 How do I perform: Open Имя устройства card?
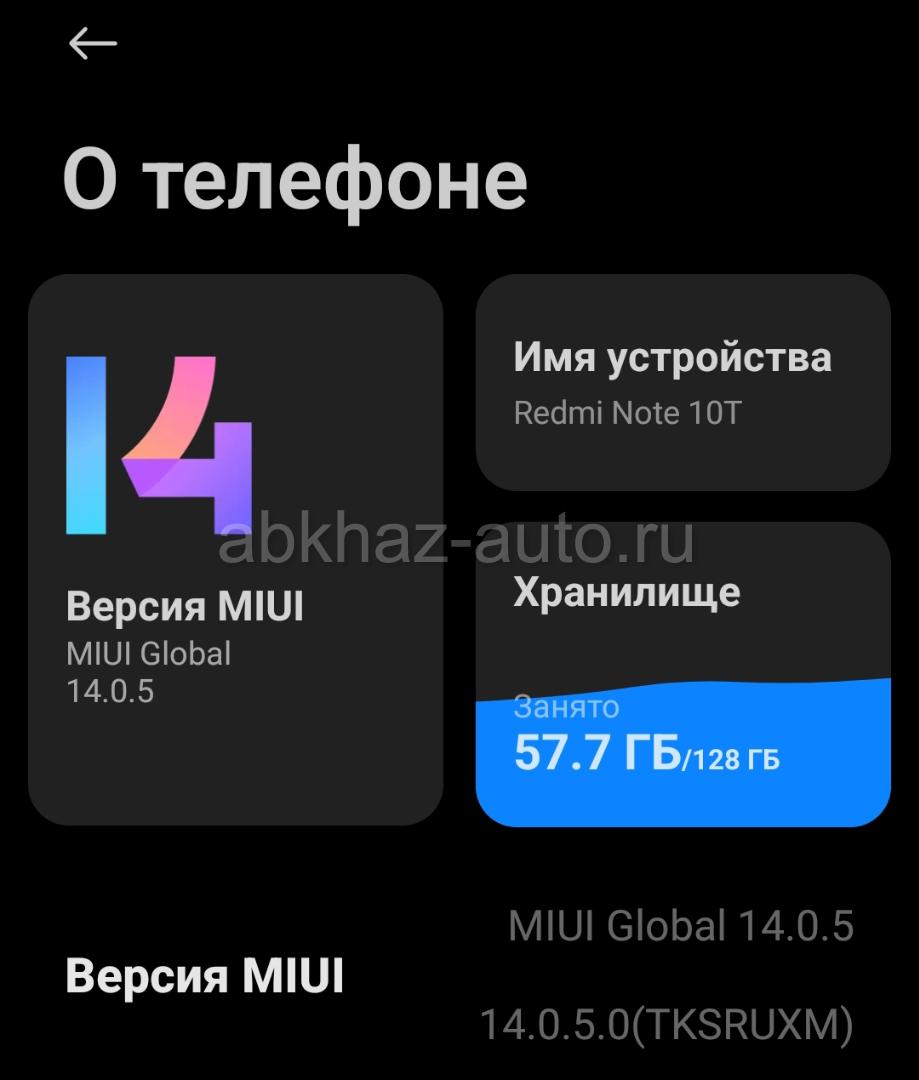(x=682, y=382)
